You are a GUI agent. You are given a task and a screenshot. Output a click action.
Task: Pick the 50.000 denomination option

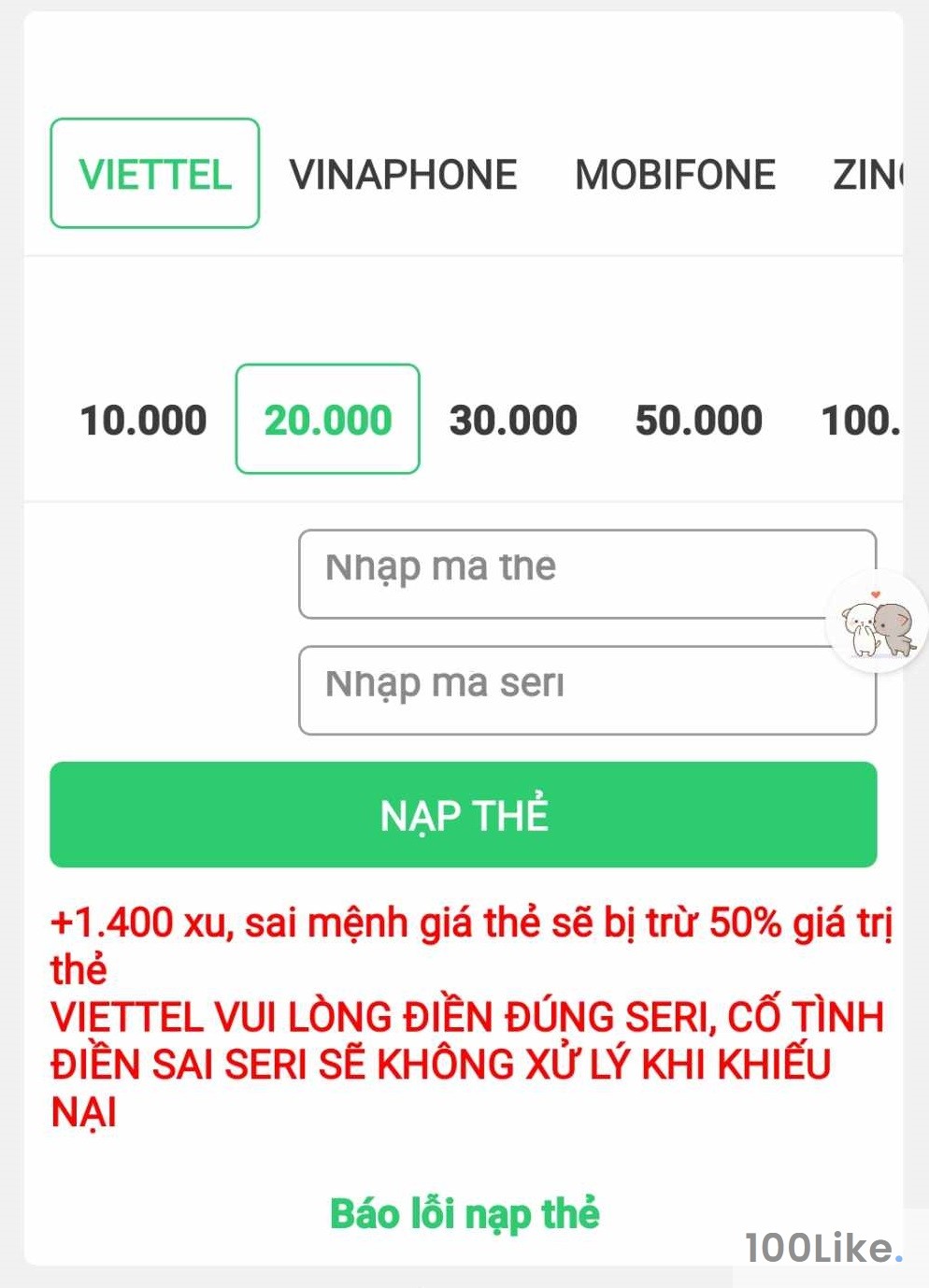pos(698,420)
